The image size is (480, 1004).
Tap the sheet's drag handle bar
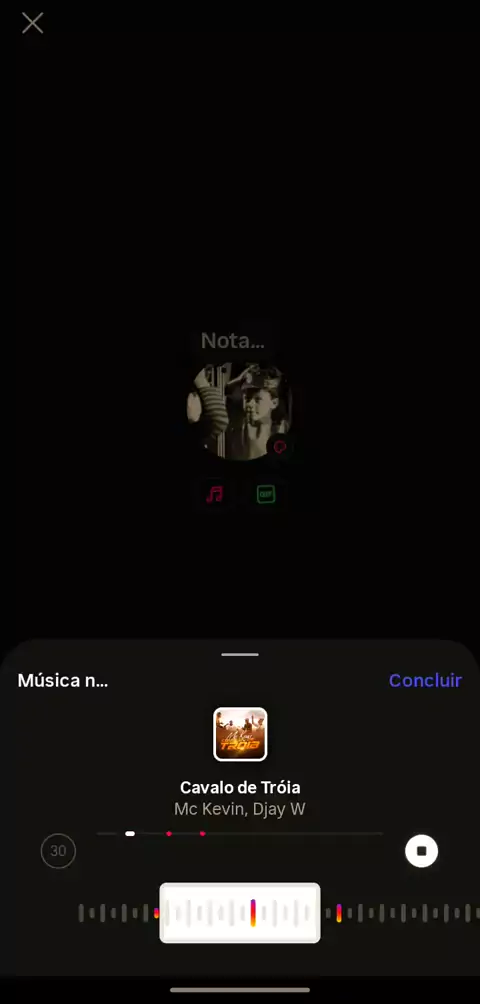tap(240, 654)
